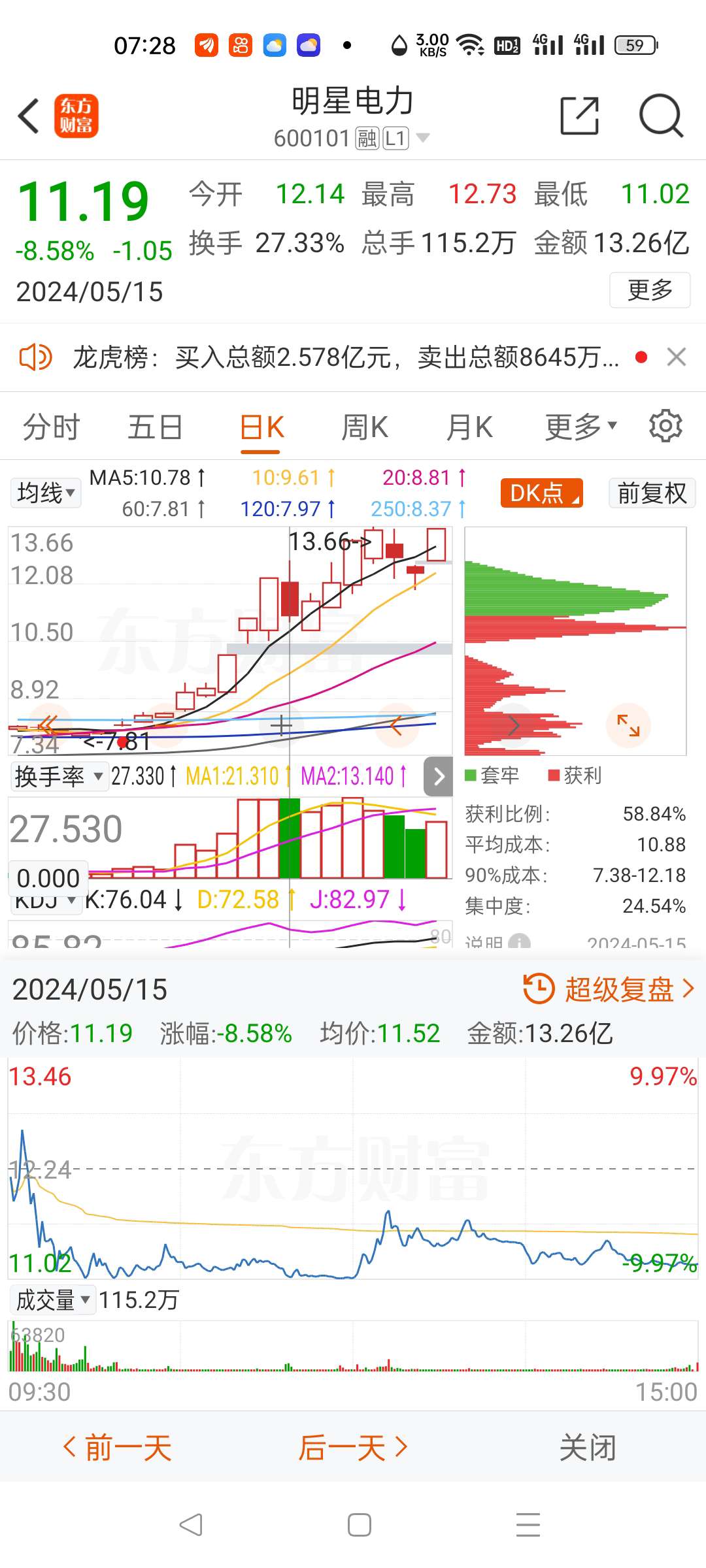The image size is (706, 1568).
Task: Switch to the 分时 tab
Action: click(x=51, y=428)
